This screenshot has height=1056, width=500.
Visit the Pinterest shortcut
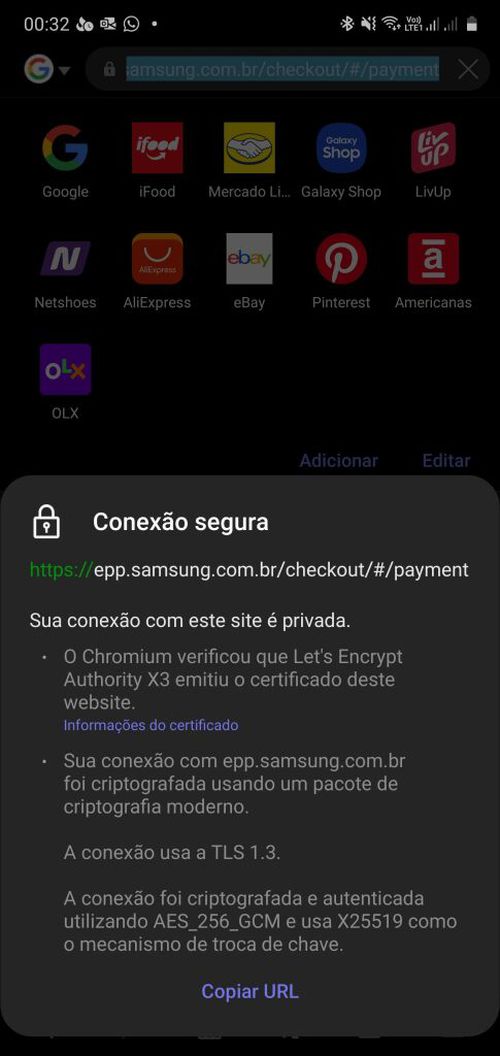tap(341, 271)
